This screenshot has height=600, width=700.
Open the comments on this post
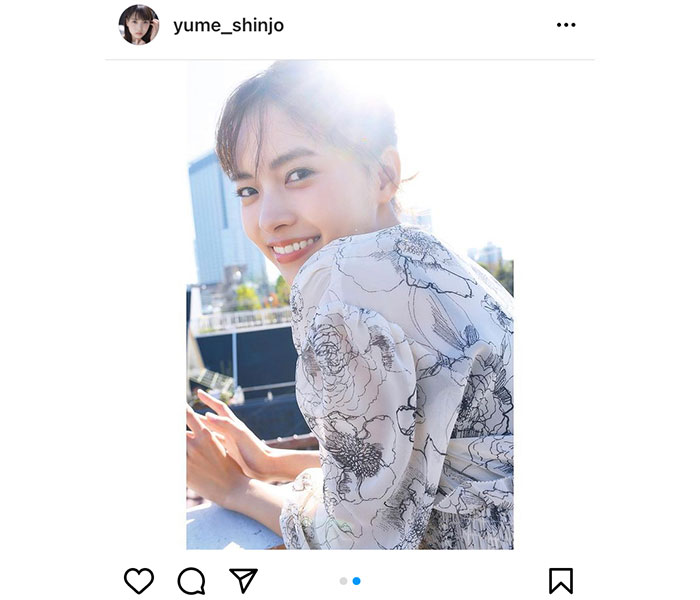click(x=191, y=581)
